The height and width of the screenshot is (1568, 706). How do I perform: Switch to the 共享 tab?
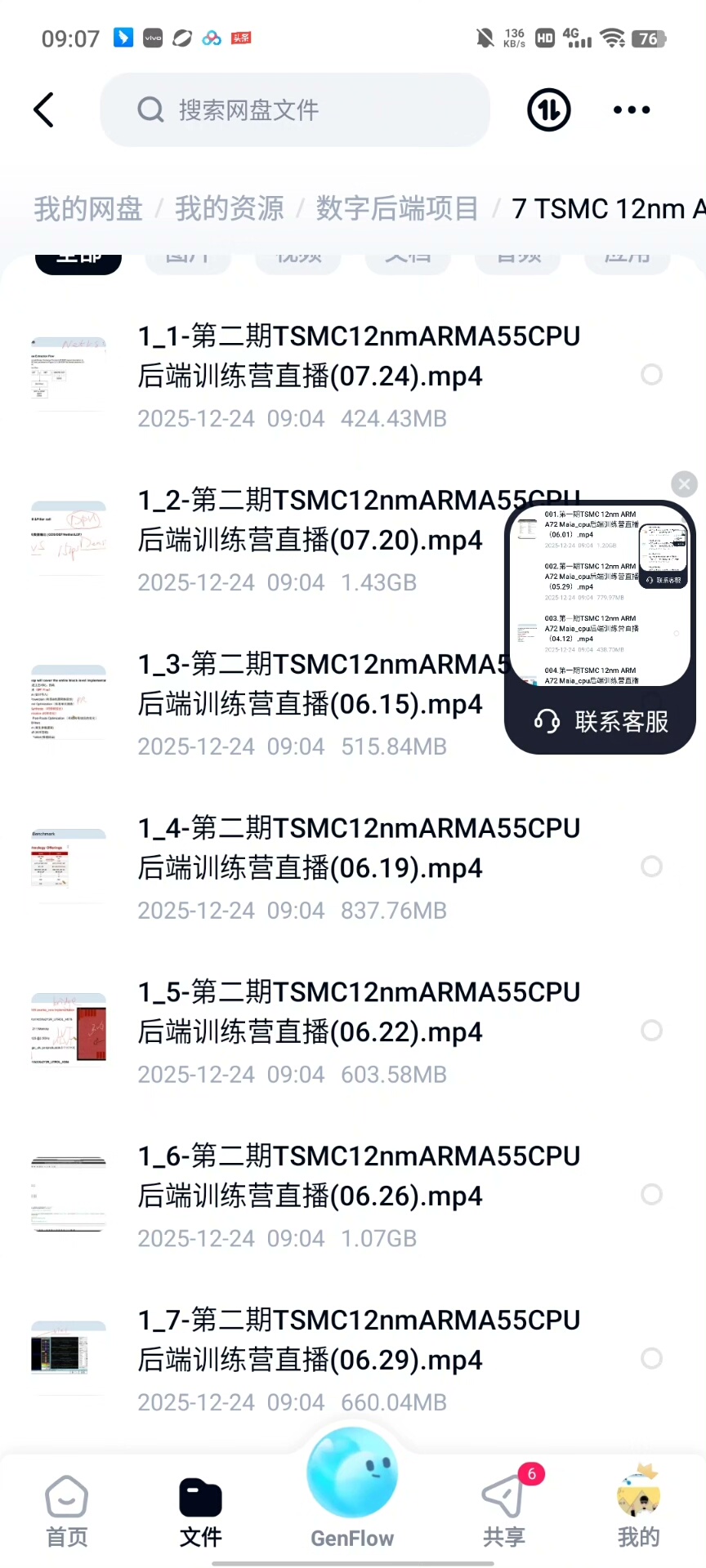click(x=503, y=1512)
